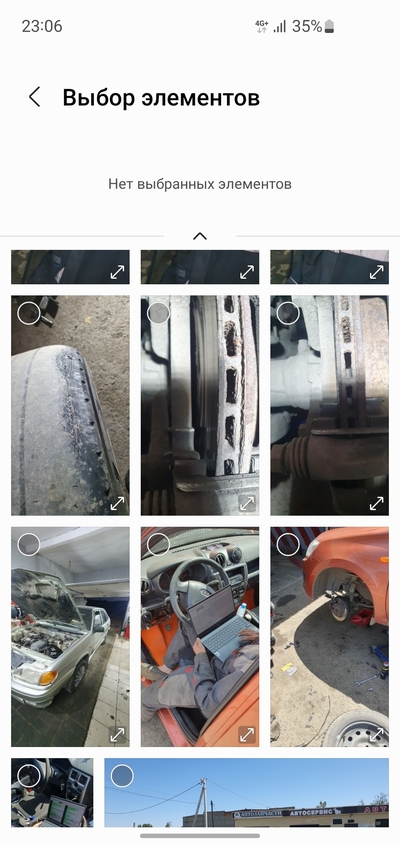Select the auto service building panorama photo
This screenshot has width=400, height=844.
click(x=122, y=776)
